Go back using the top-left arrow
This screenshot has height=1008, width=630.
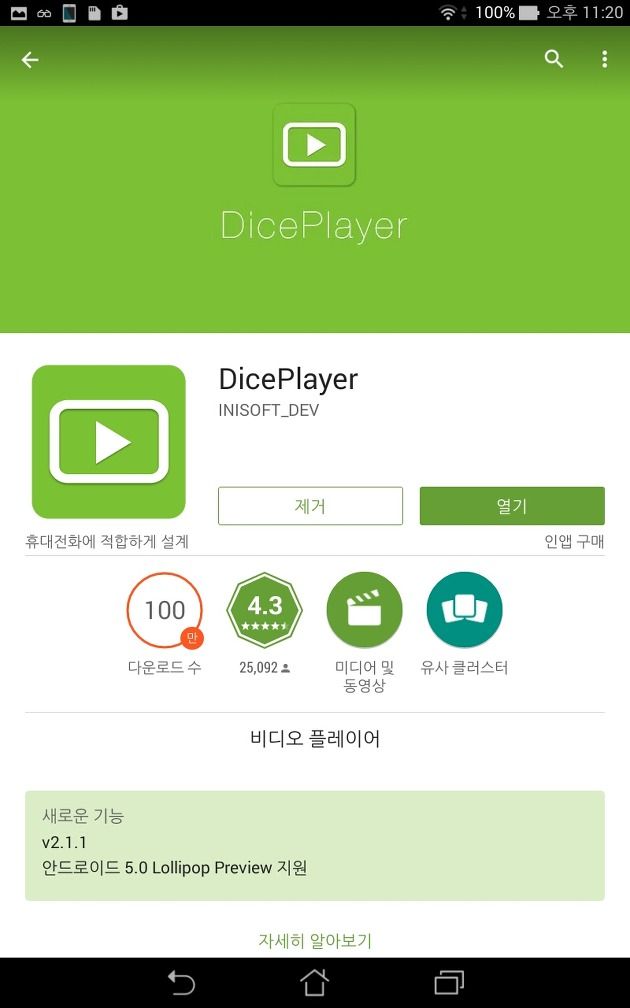pos(30,60)
